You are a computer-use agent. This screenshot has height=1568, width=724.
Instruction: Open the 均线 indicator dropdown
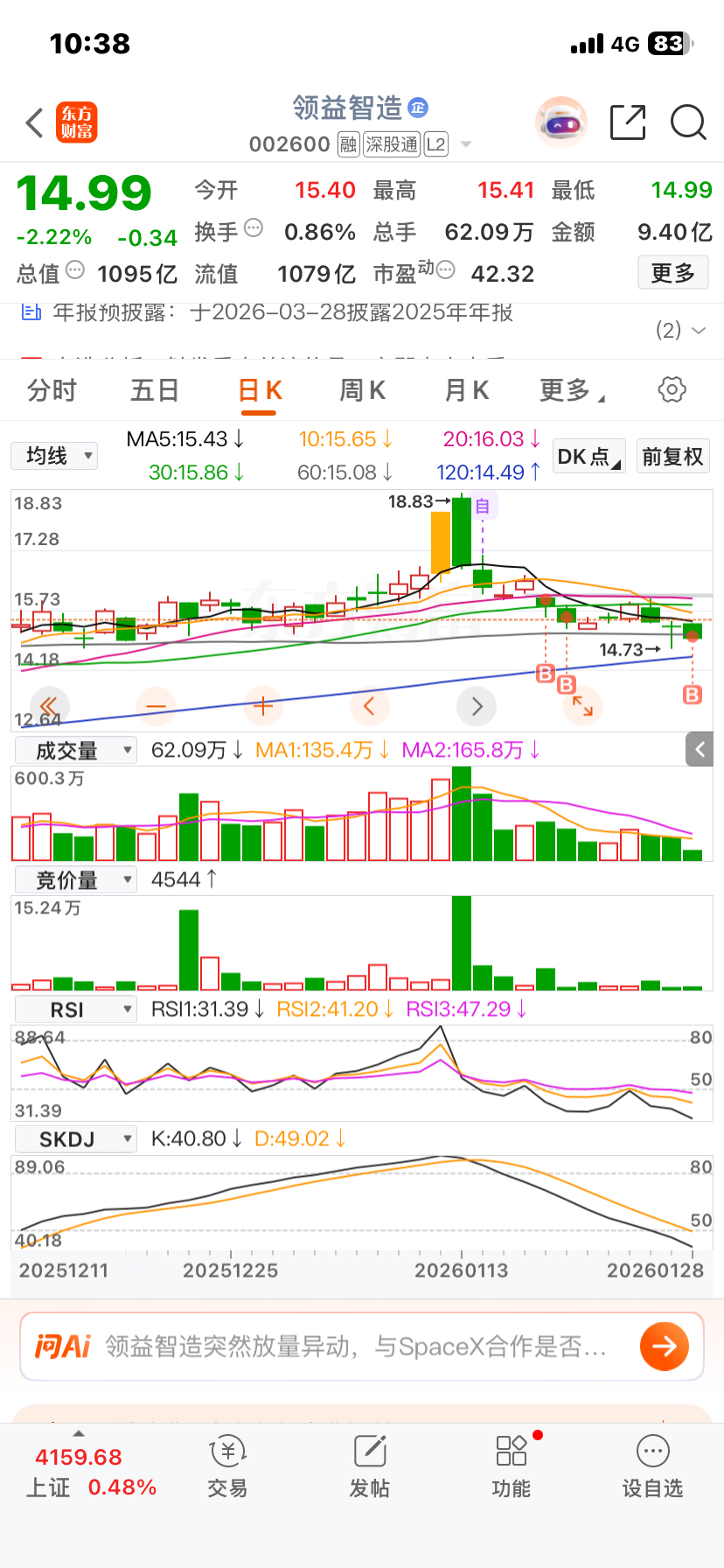click(x=54, y=456)
